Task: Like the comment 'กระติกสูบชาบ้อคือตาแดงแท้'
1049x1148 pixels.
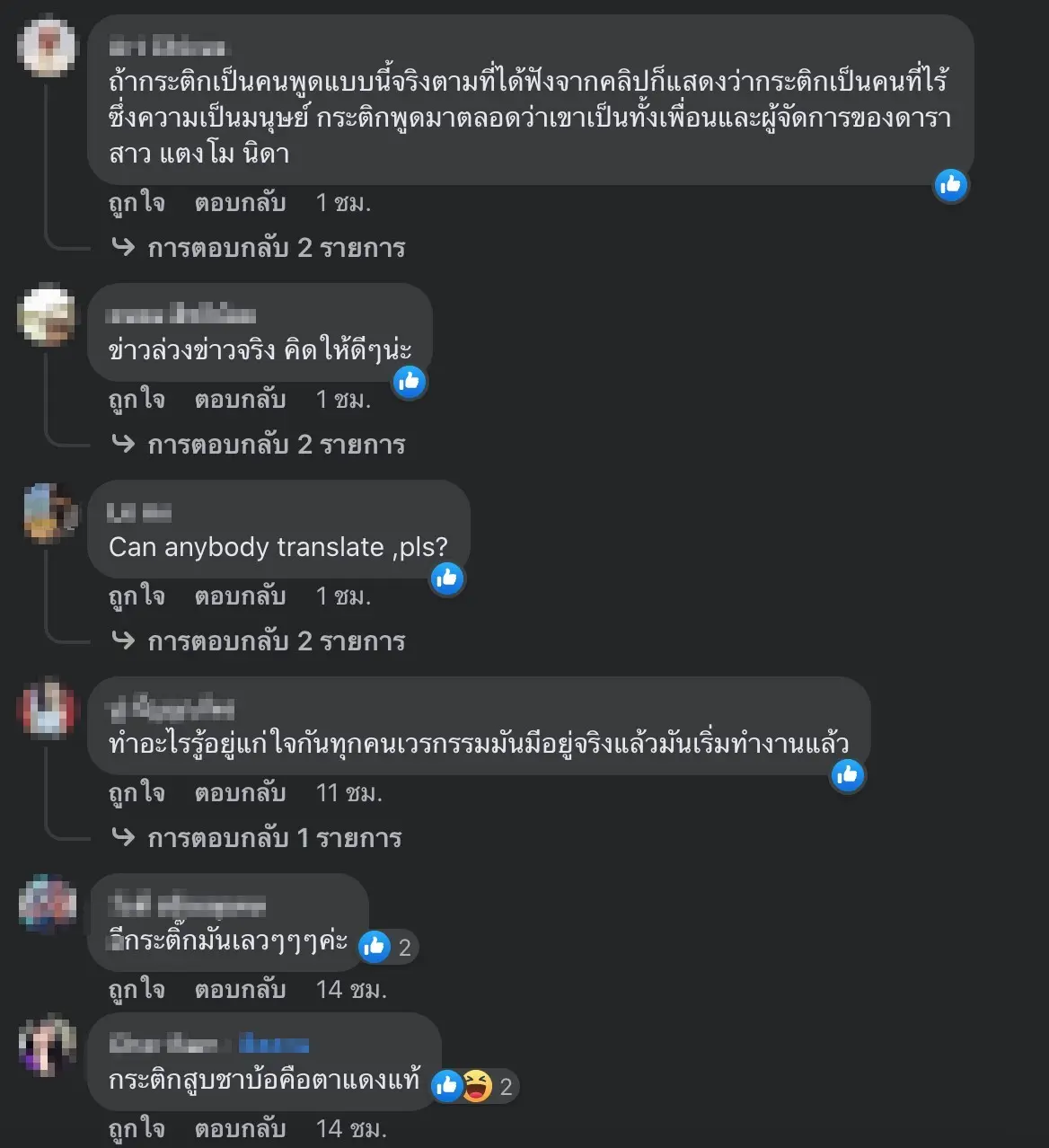Action: (137, 1128)
